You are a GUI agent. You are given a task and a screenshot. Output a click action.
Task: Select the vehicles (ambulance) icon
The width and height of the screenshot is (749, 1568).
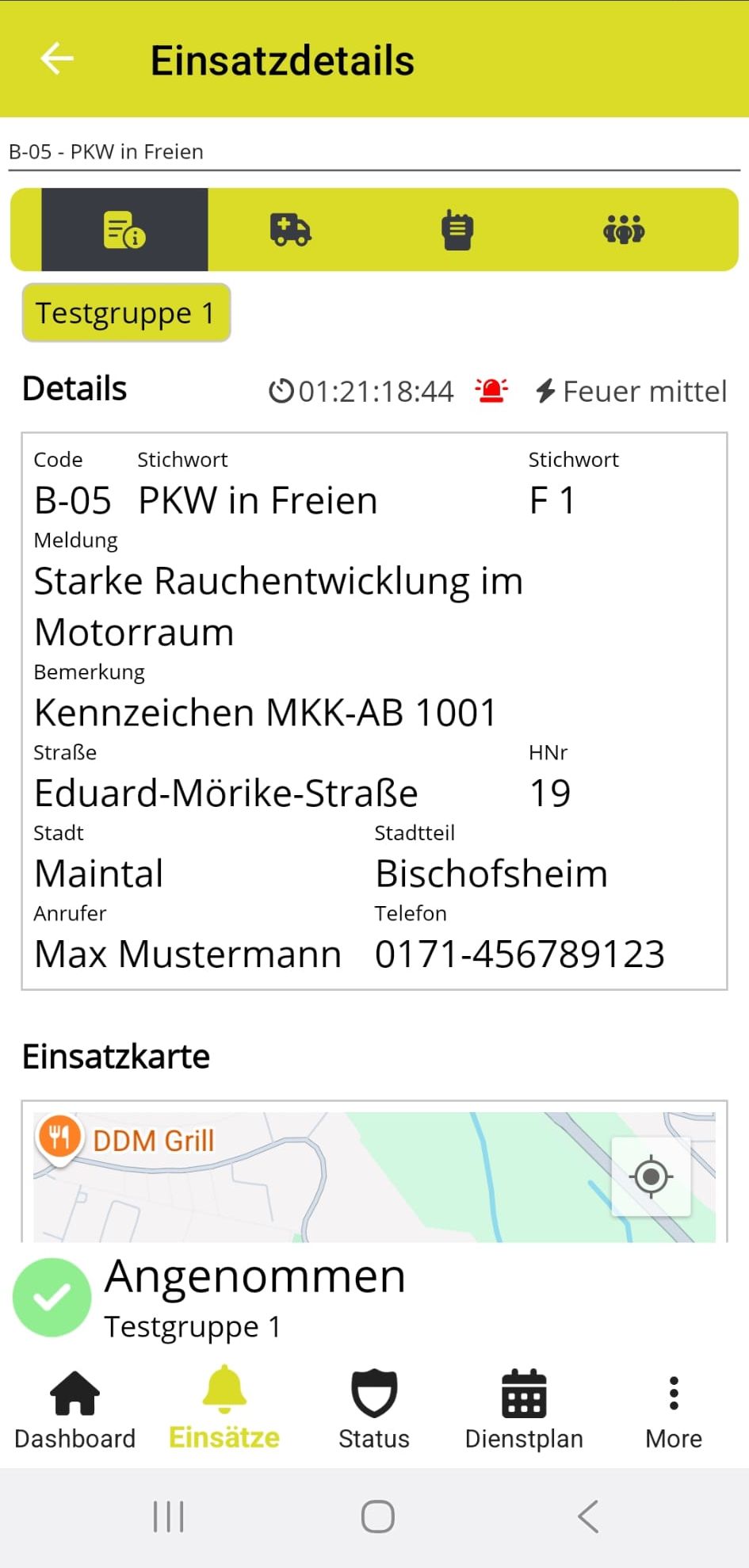click(x=291, y=229)
